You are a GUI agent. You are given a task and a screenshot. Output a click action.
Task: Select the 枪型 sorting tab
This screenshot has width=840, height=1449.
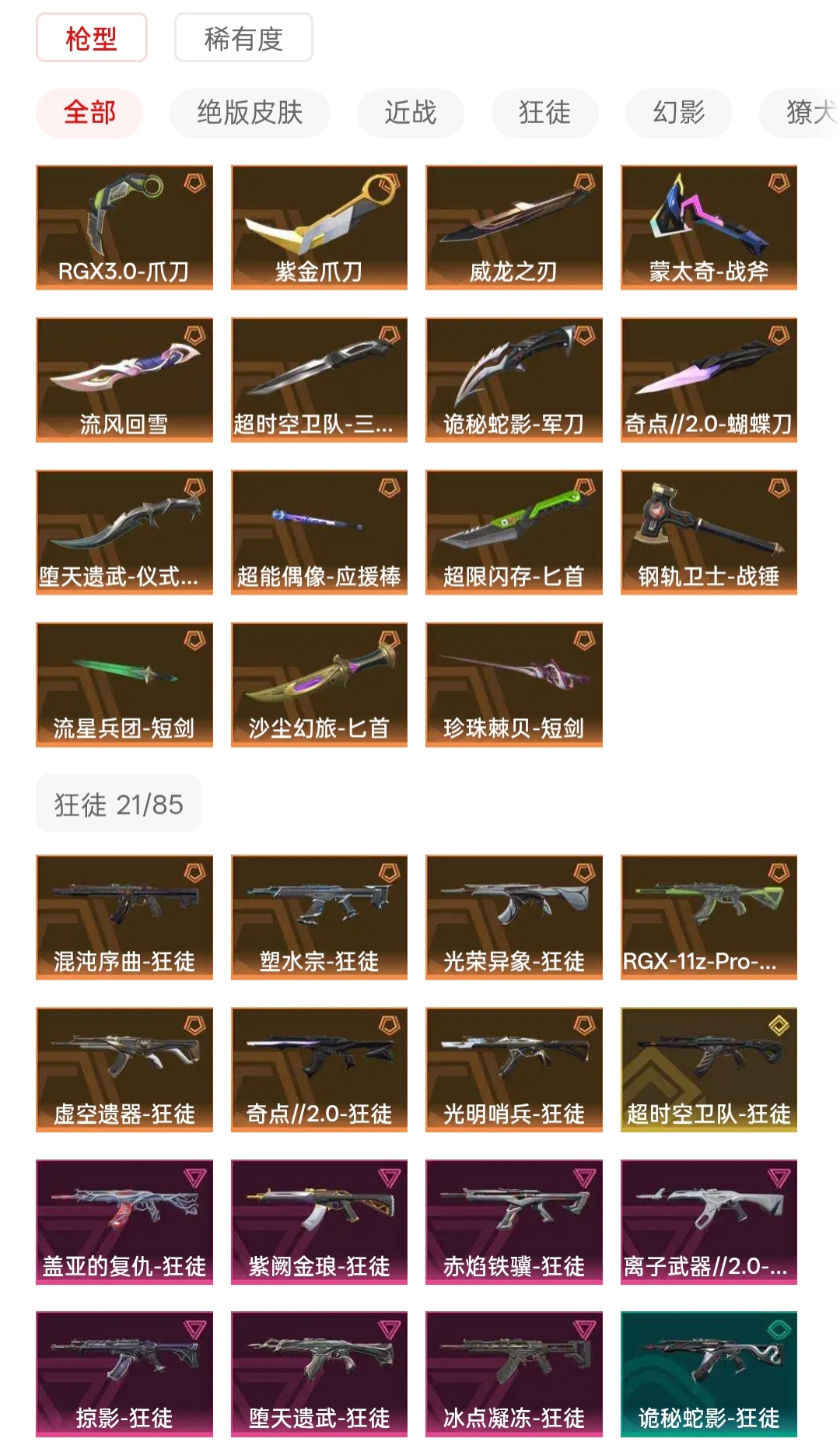pos(91,37)
